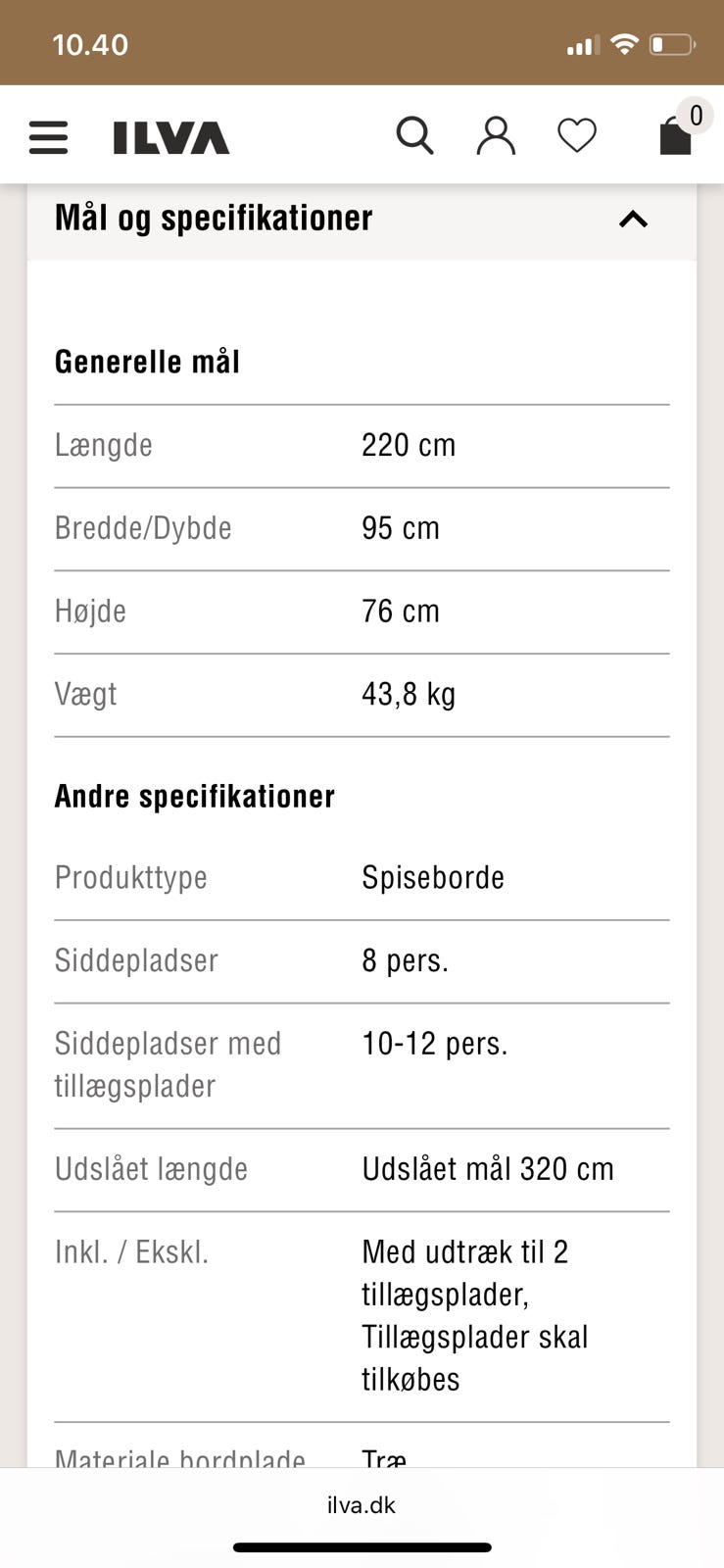The width and height of the screenshot is (724, 1568).
Task: Tap the Andre specifikationer heading
Action: pos(195,796)
